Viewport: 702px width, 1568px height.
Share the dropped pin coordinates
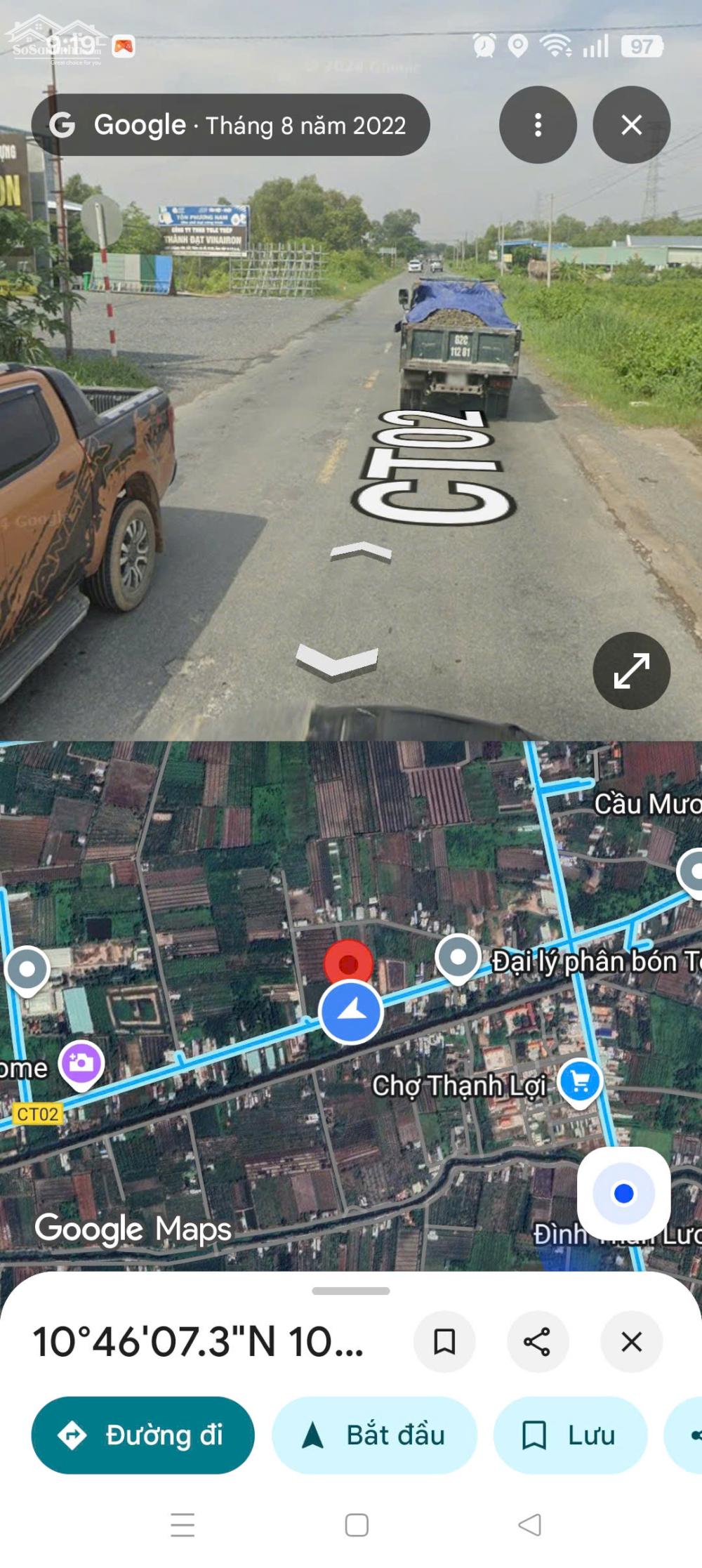(x=537, y=1342)
